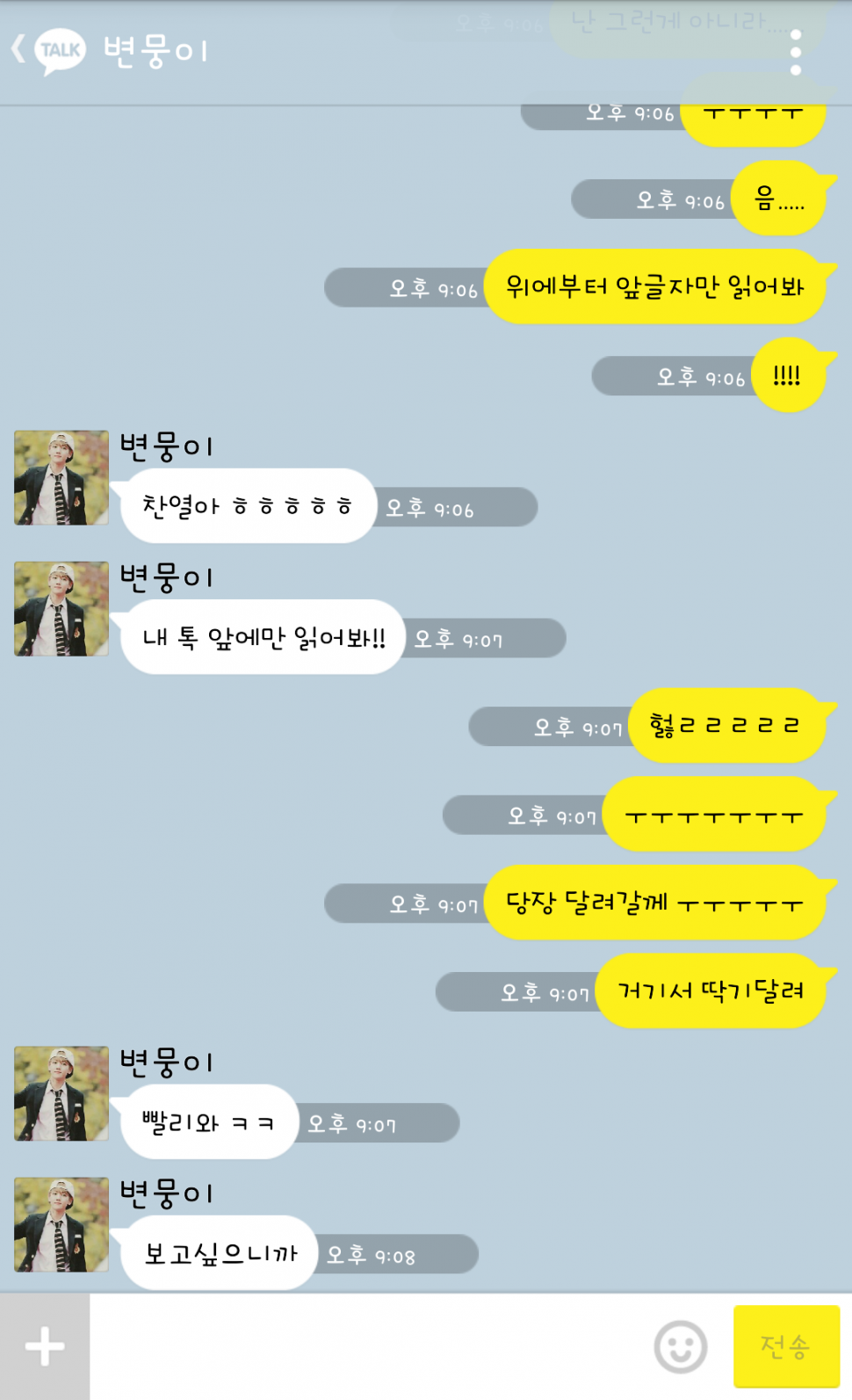Open 변뭉이's profile photo beside 찬열아 message
852x1400 pixels.
(61, 478)
